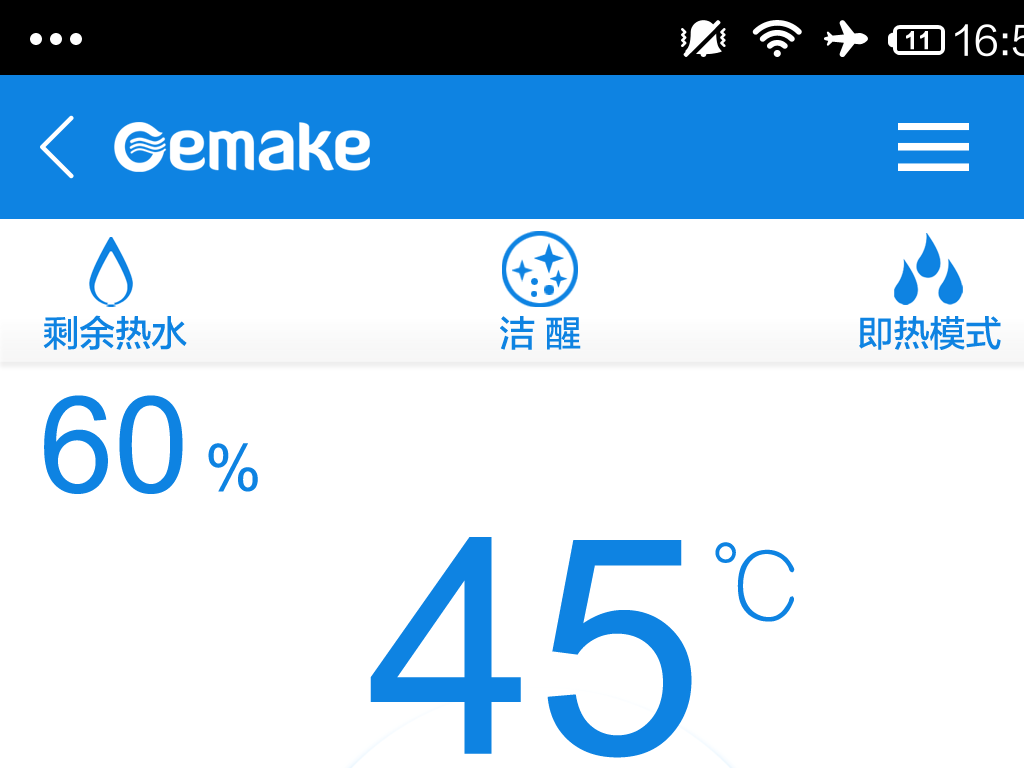1024x768 pixels.
Task: Select the 洁醒 cleaning function
Action: (540, 290)
